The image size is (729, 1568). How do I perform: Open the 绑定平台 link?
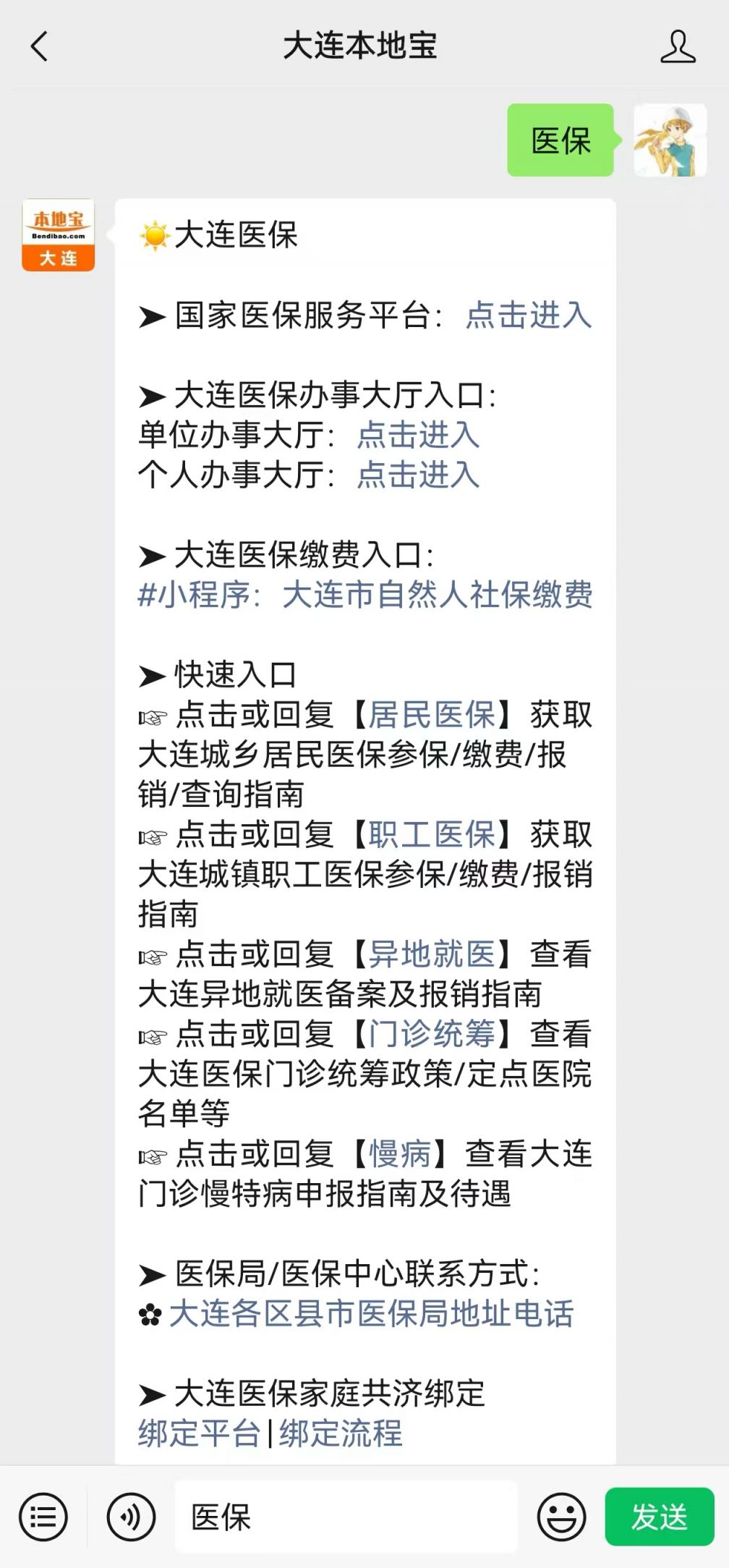199,1433
